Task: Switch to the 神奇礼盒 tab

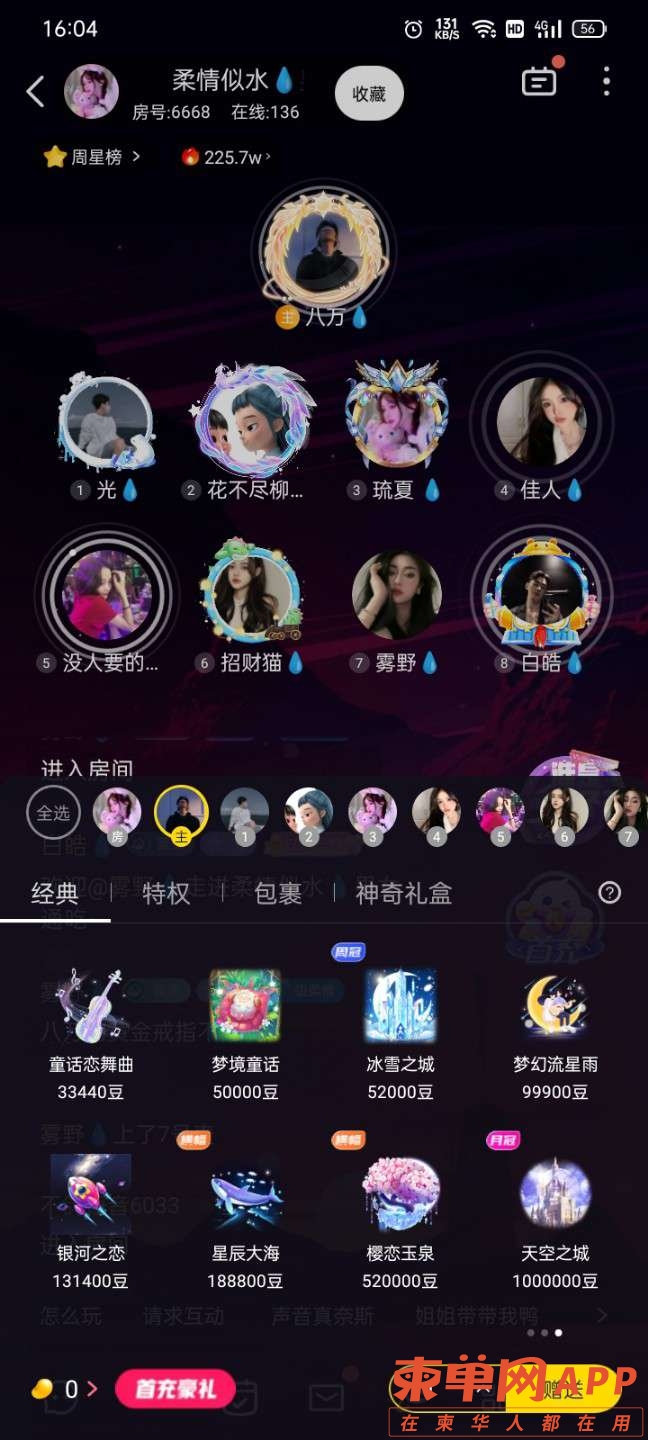Action: 404,893
